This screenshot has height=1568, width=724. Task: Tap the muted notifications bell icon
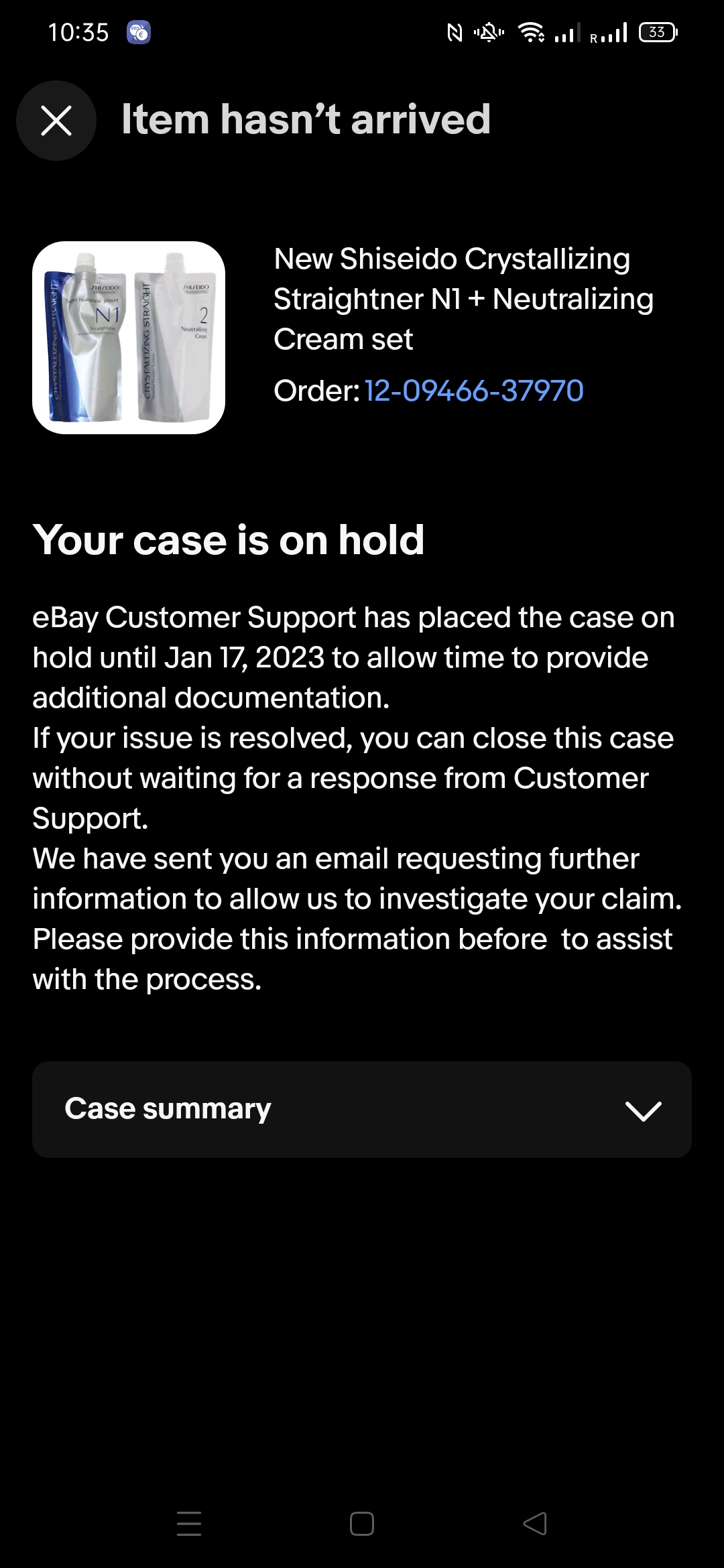[489, 31]
